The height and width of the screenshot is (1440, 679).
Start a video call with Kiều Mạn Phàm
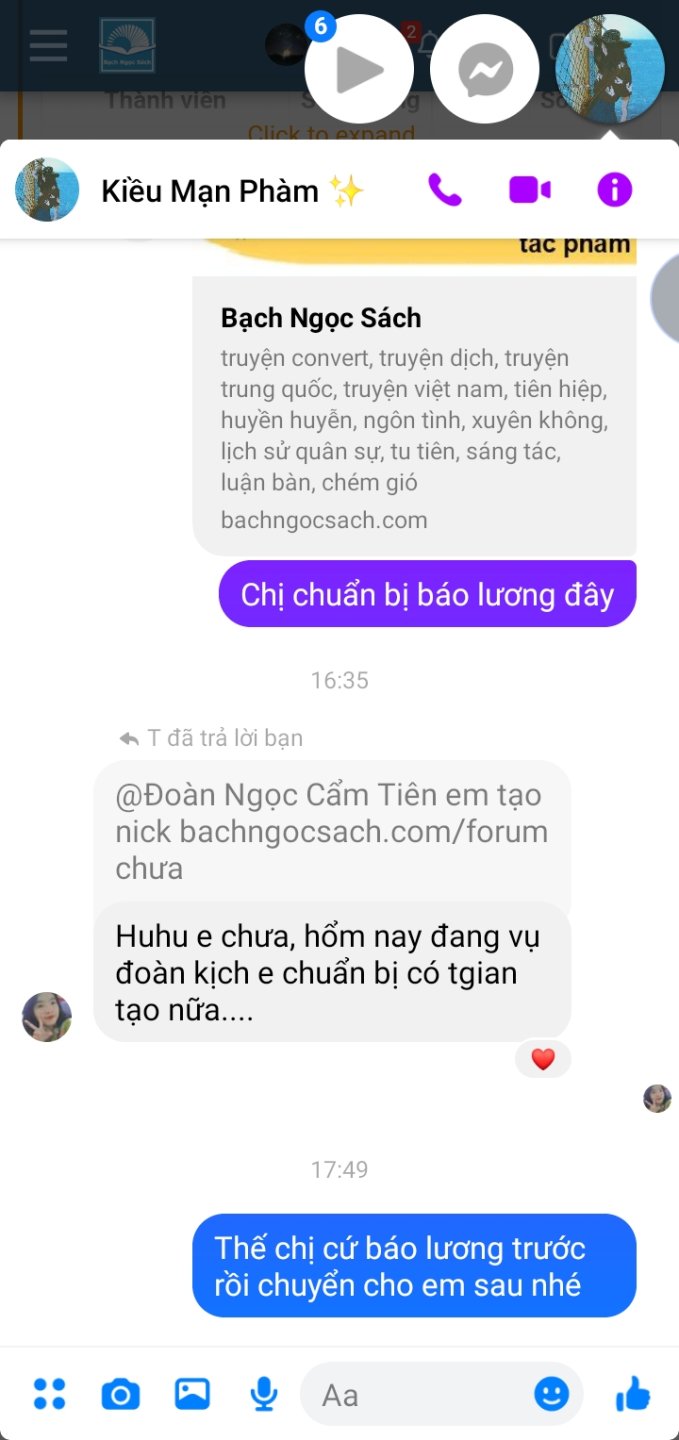[530, 189]
